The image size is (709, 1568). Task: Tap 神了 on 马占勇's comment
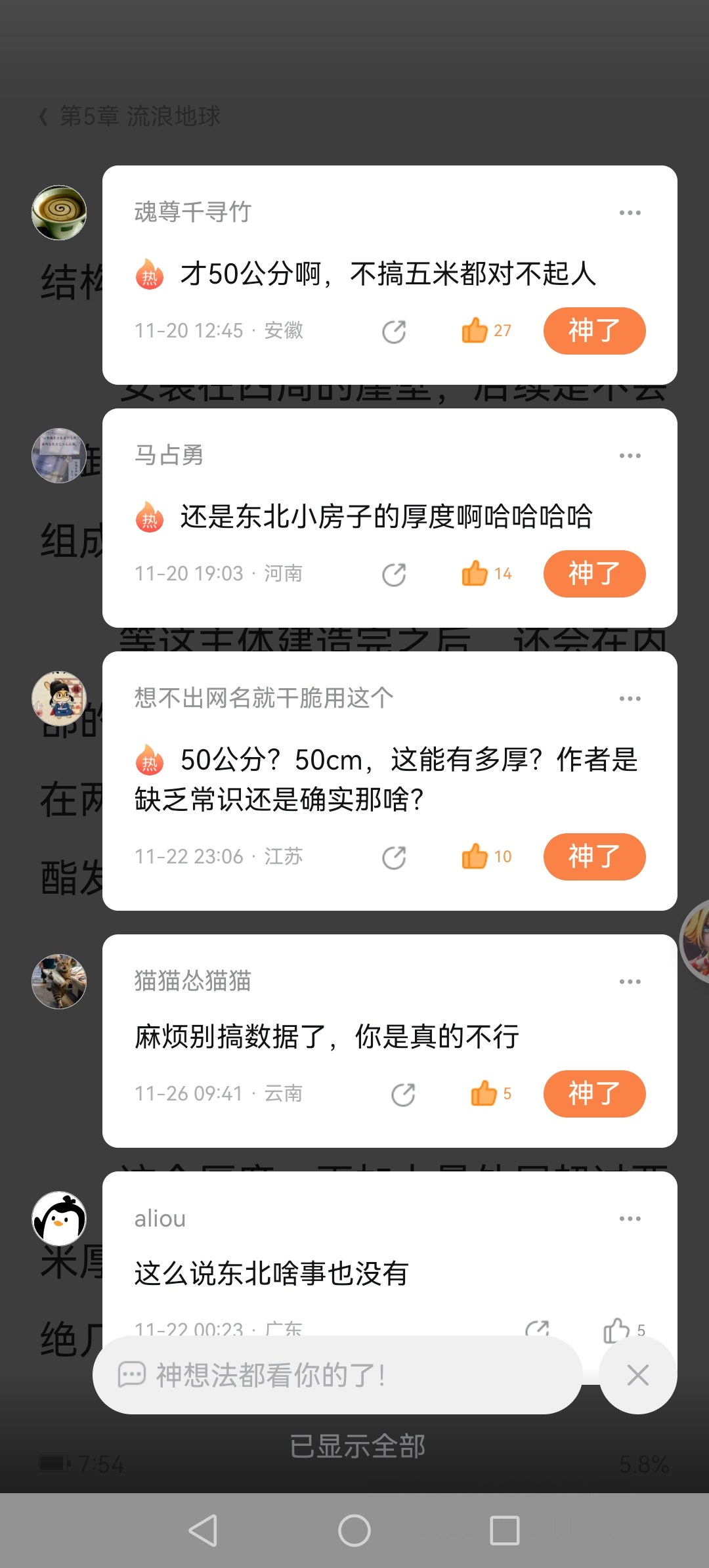pyautogui.click(x=594, y=574)
